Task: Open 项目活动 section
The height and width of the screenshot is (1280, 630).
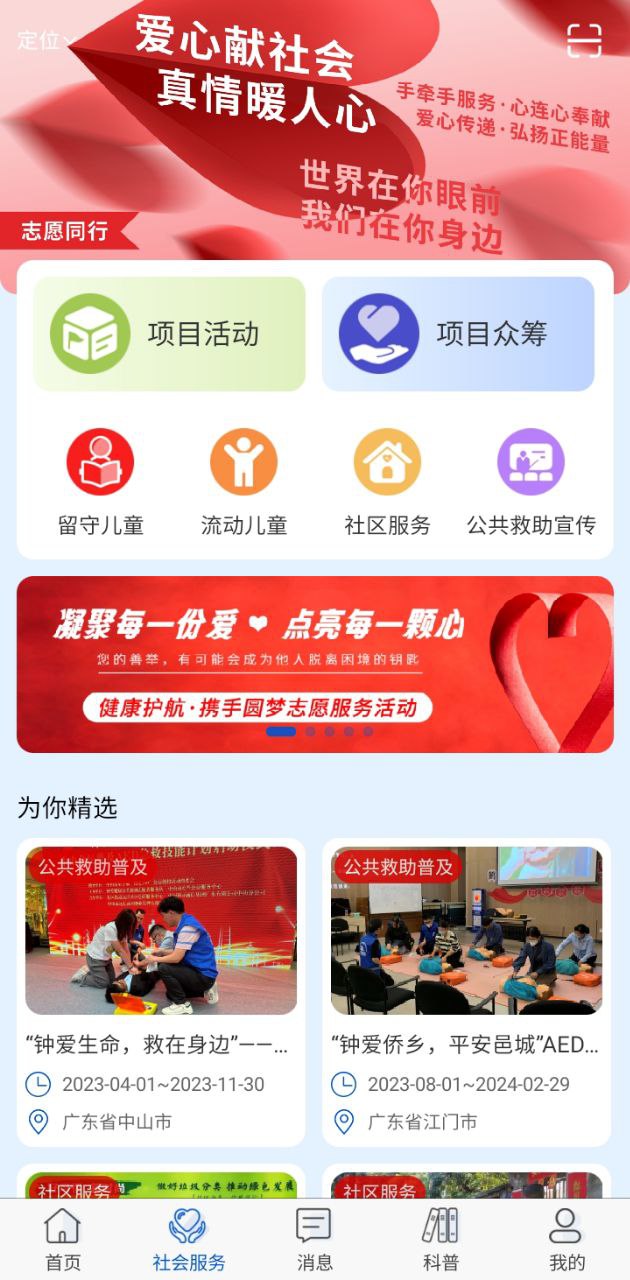Action: click(x=169, y=334)
